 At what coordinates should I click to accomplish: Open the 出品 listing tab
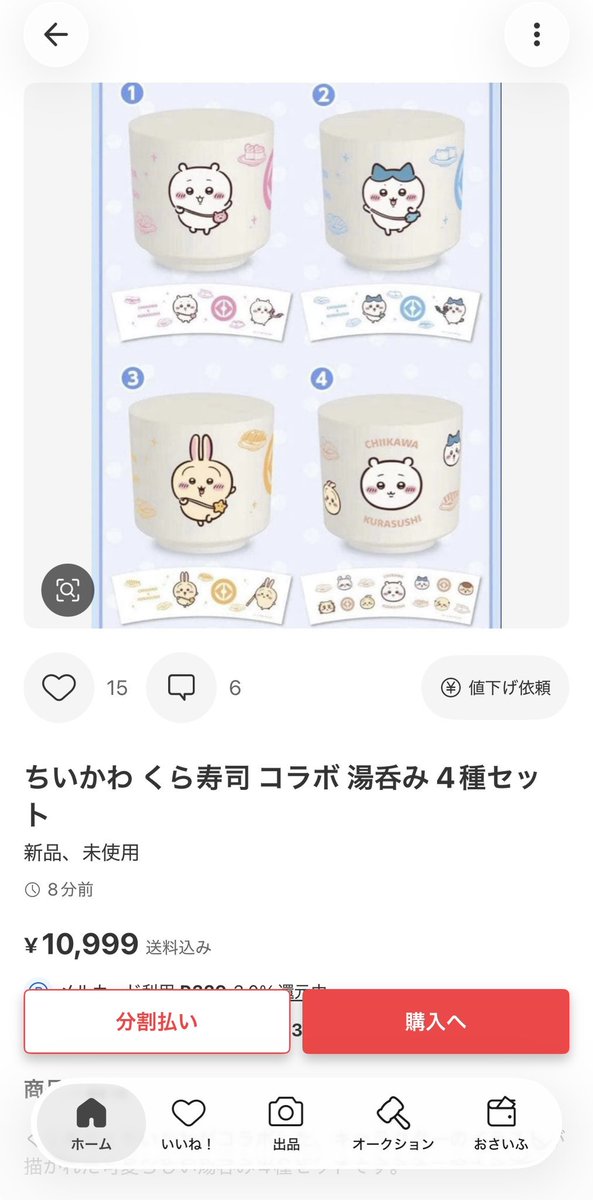coord(286,1123)
